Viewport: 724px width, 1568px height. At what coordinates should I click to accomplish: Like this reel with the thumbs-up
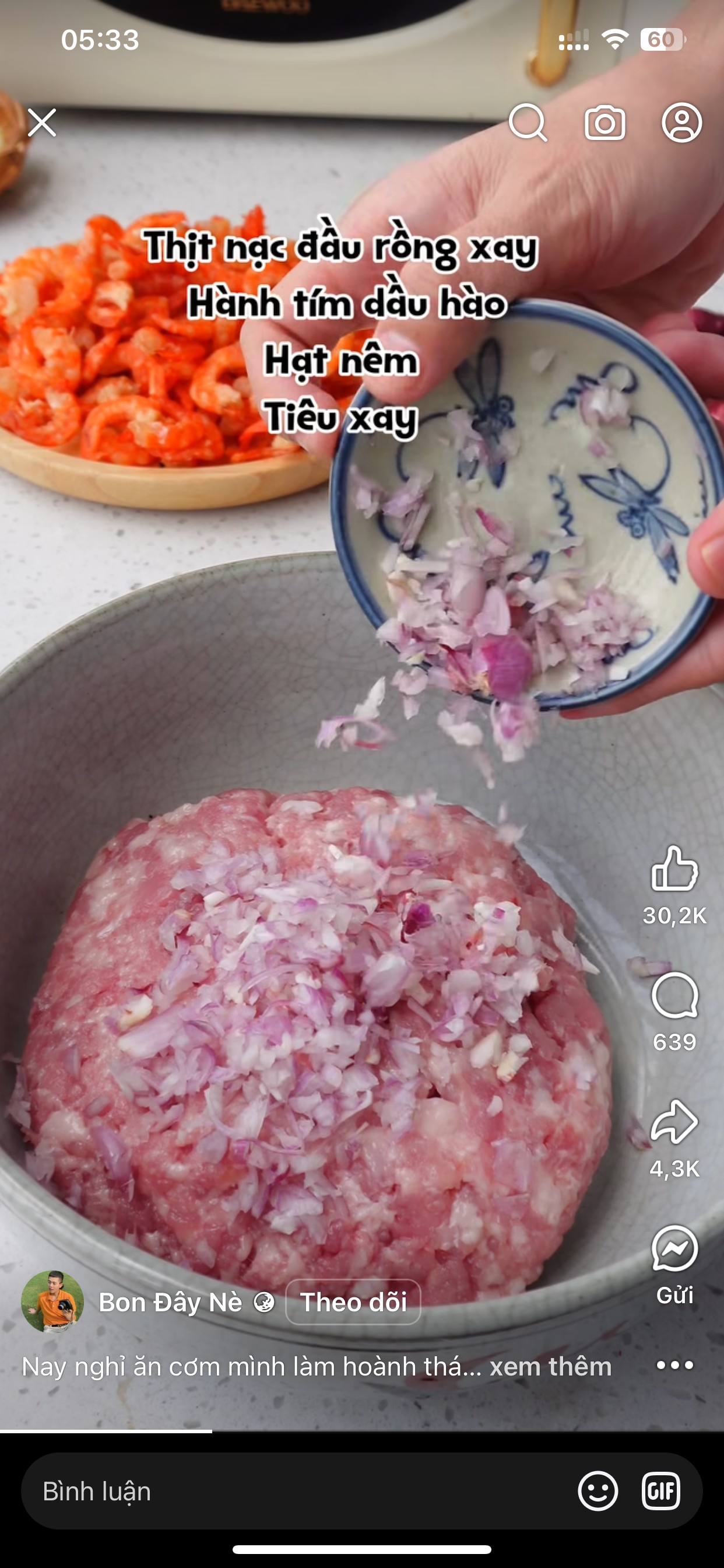674,869
